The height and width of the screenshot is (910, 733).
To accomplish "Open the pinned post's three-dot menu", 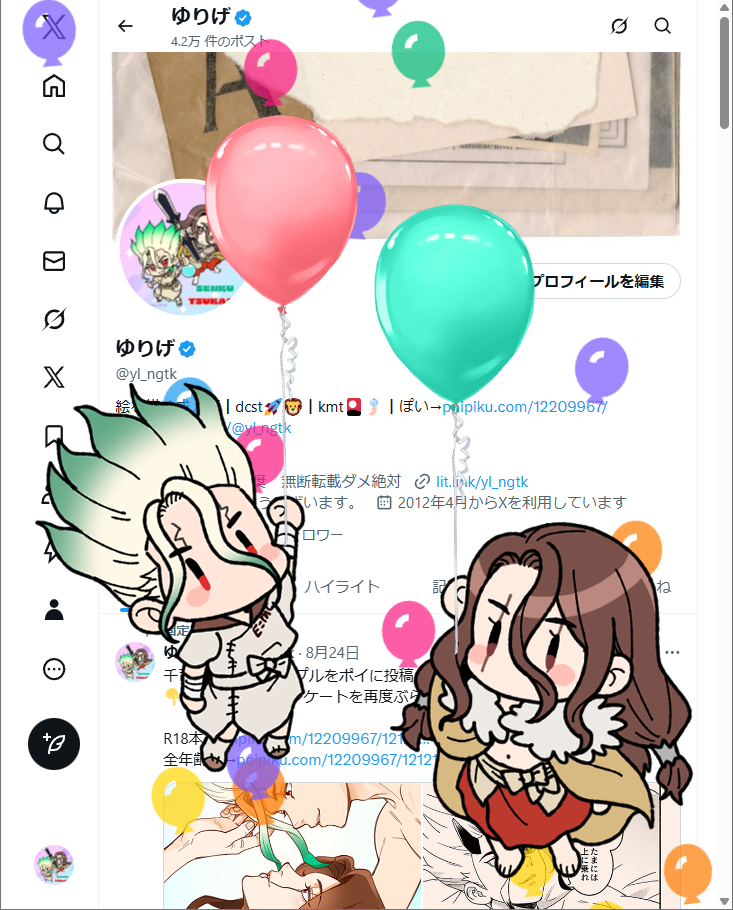I will (x=672, y=651).
